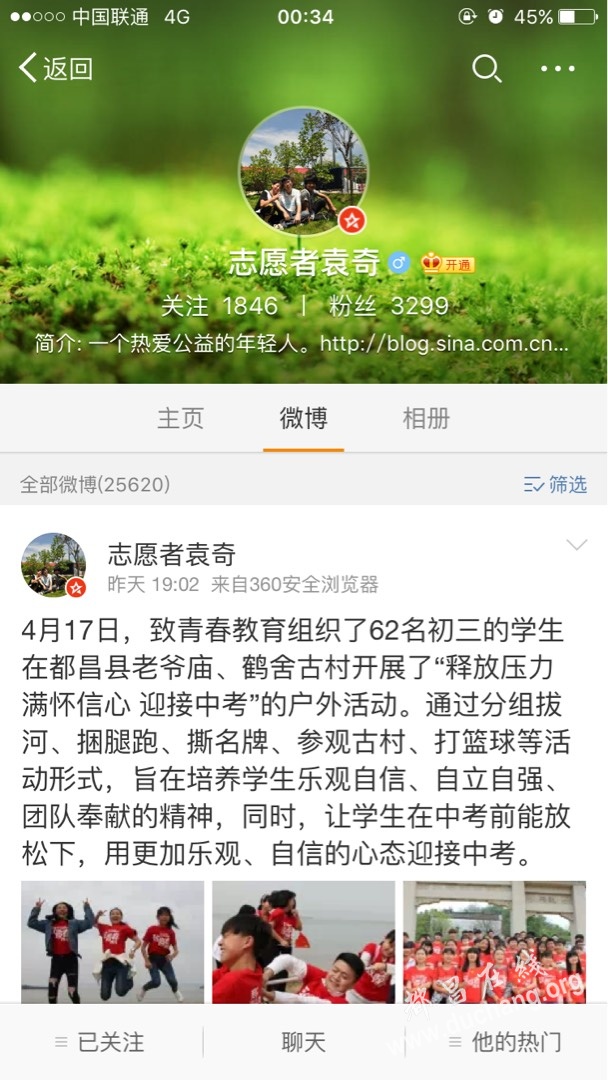This screenshot has height=1080, width=608.
Task: Open the group photo at the archway
Action: point(494,942)
